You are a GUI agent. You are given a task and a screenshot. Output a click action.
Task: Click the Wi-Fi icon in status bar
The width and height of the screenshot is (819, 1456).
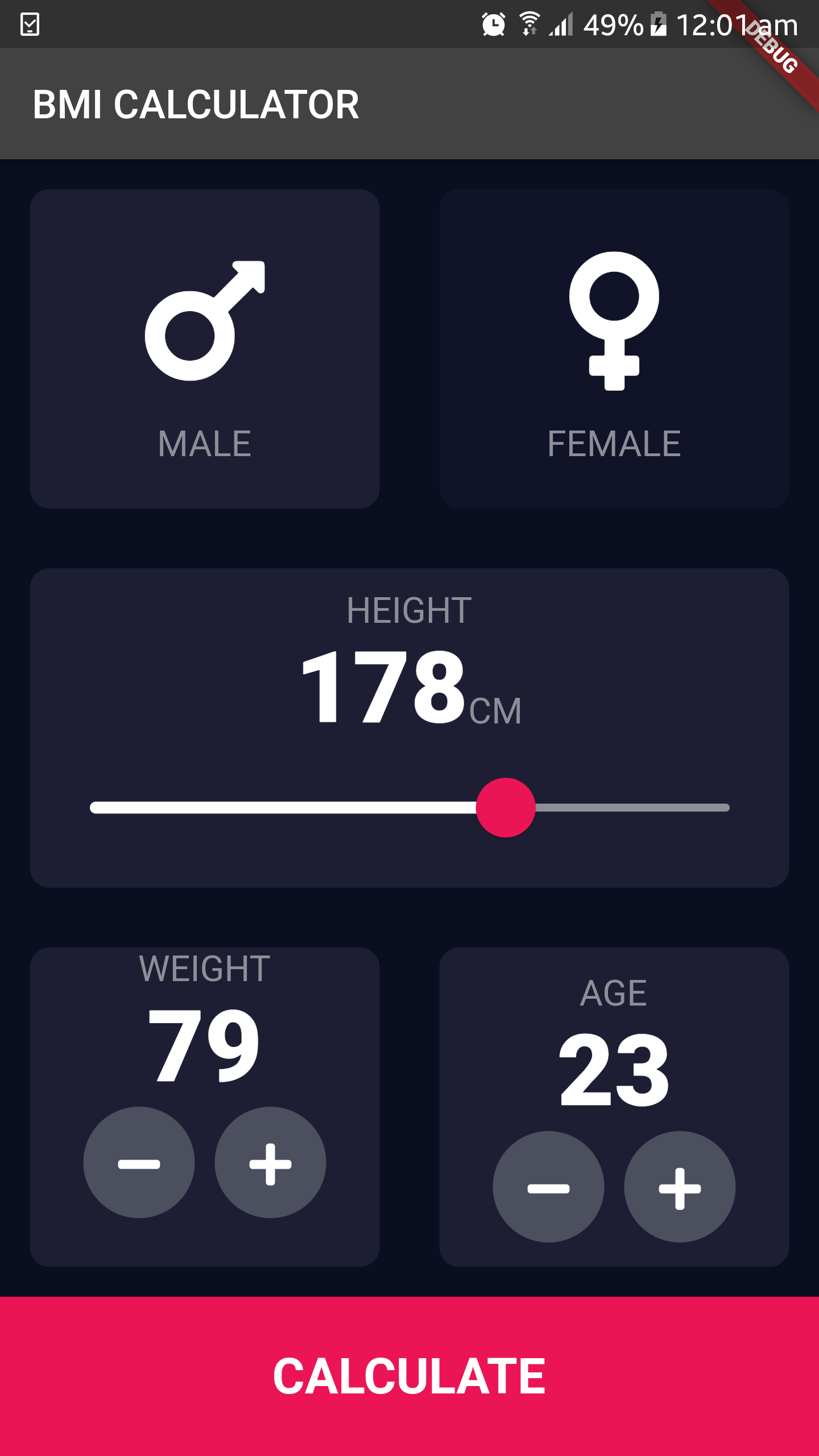click(530, 23)
